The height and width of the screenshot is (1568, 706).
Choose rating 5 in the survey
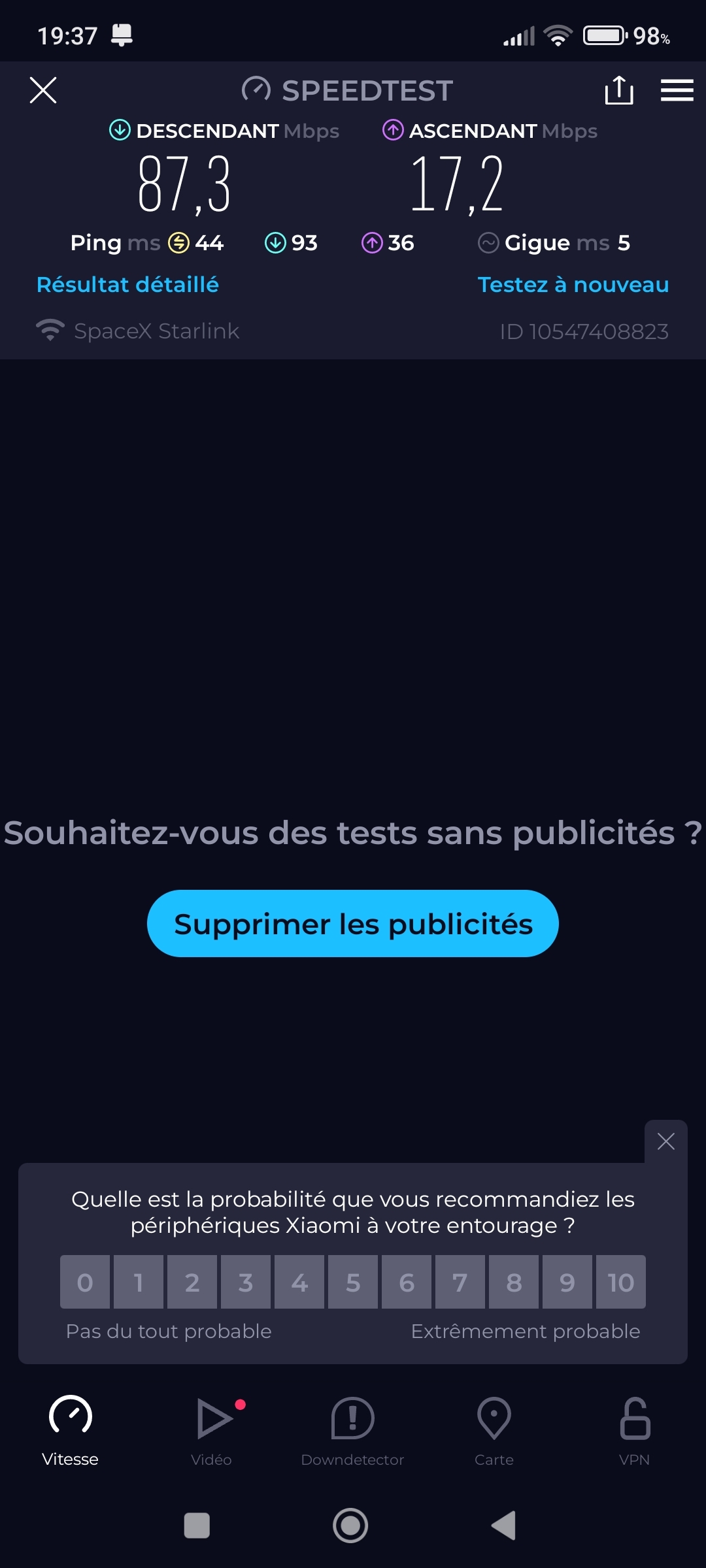(x=353, y=1282)
